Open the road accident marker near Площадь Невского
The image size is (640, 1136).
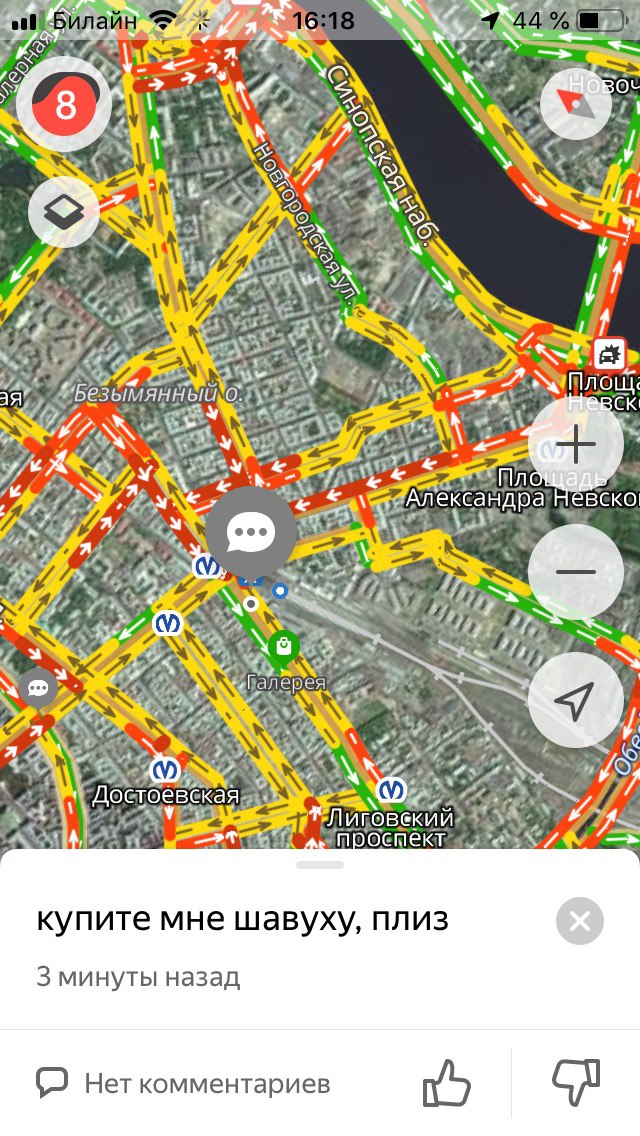coord(609,353)
